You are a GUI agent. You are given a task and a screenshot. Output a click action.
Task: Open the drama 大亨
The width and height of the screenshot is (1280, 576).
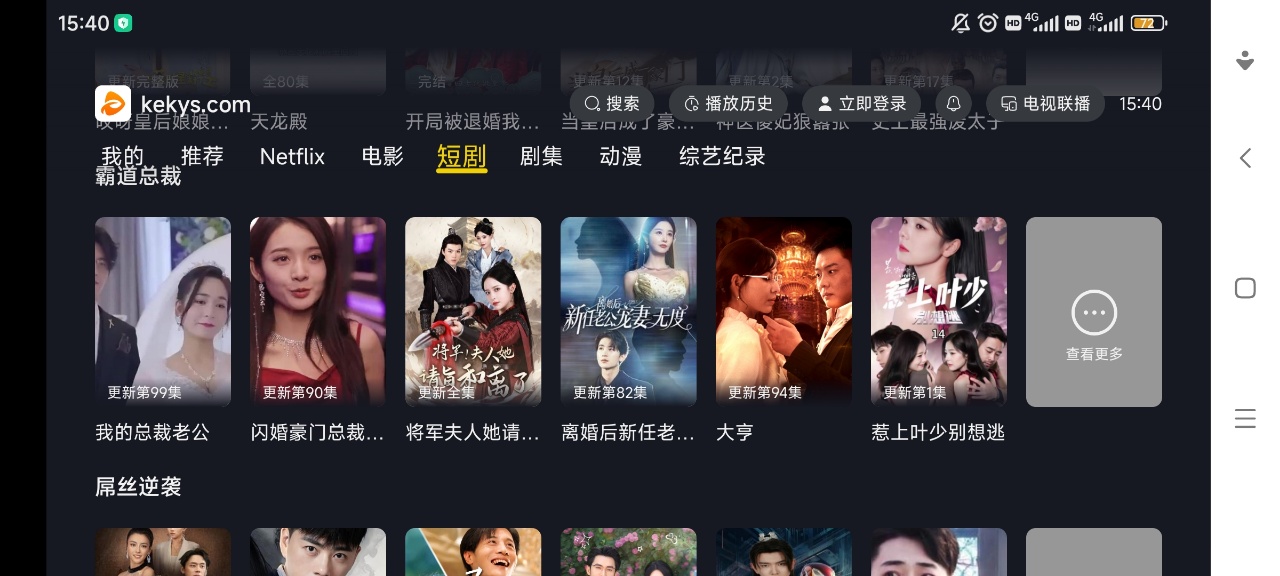click(x=783, y=312)
